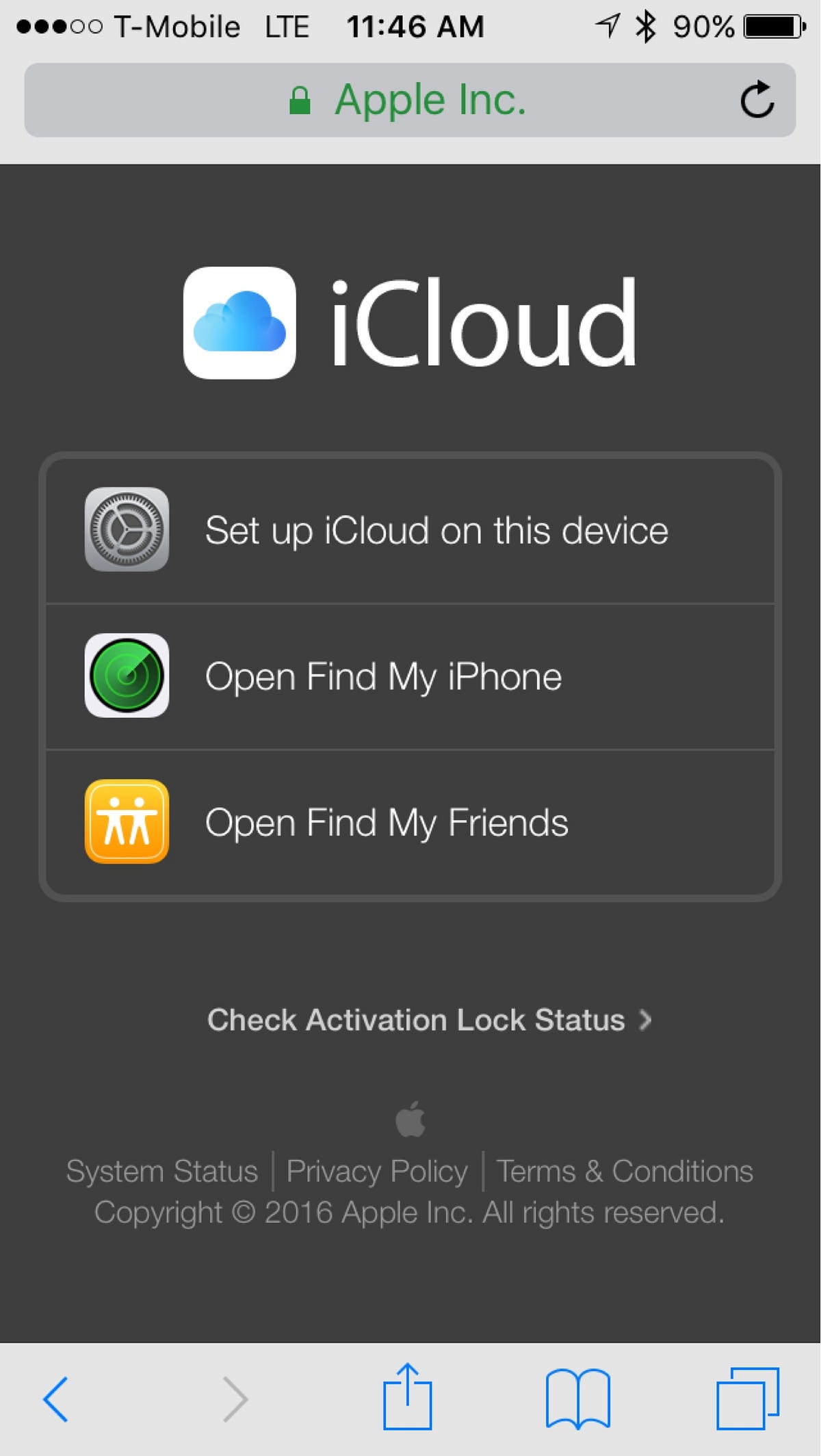The width and height of the screenshot is (821, 1456).
Task: Tap the Safari share icon
Action: click(408, 1398)
